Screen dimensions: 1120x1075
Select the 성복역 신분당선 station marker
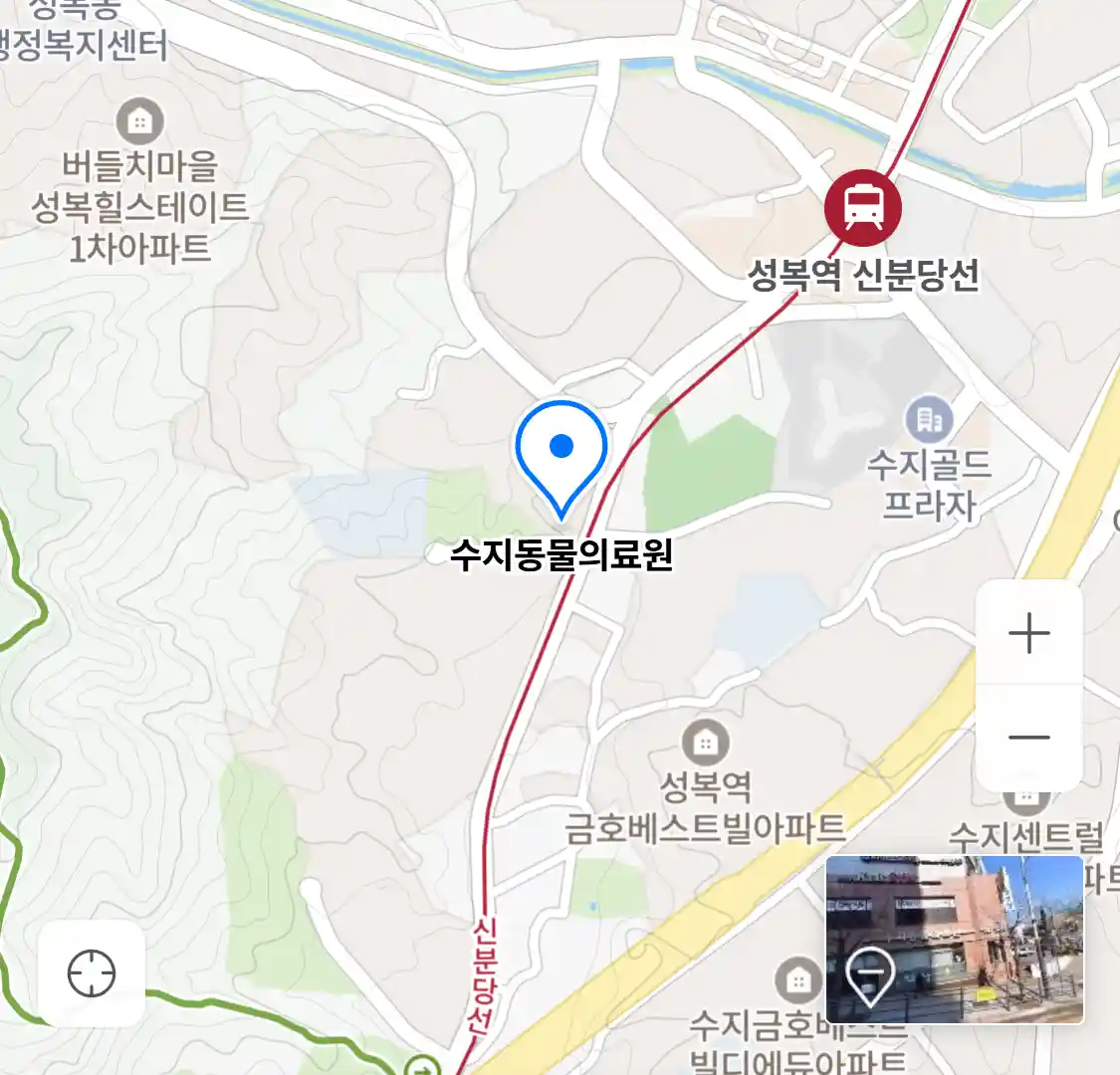pos(862,208)
